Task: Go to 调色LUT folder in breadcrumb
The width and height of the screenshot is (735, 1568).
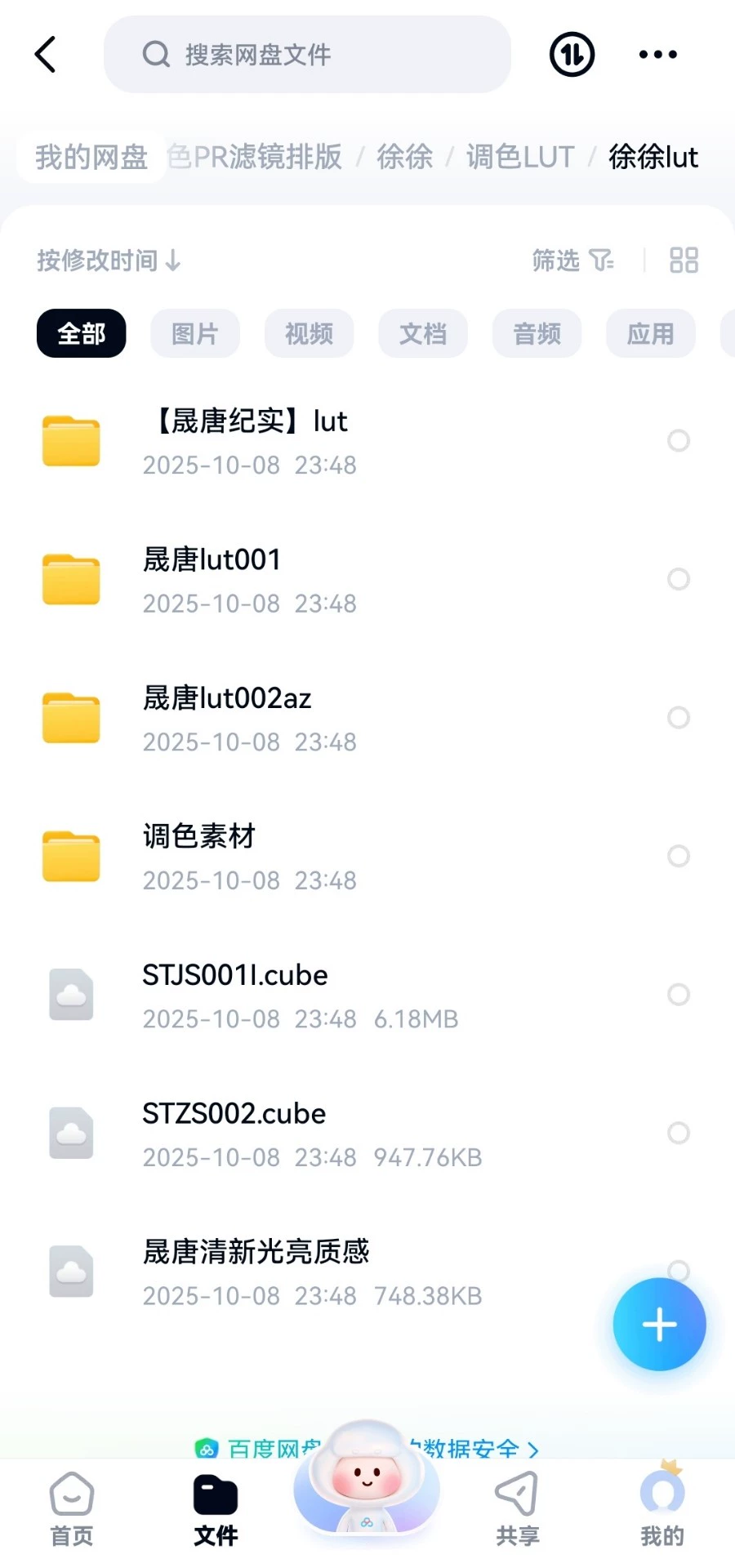Action: tap(520, 157)
